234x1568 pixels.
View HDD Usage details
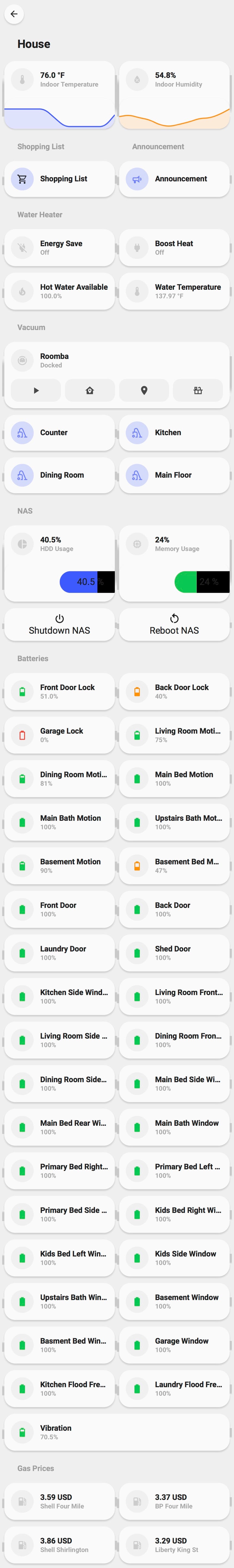(x=60, y=544)
